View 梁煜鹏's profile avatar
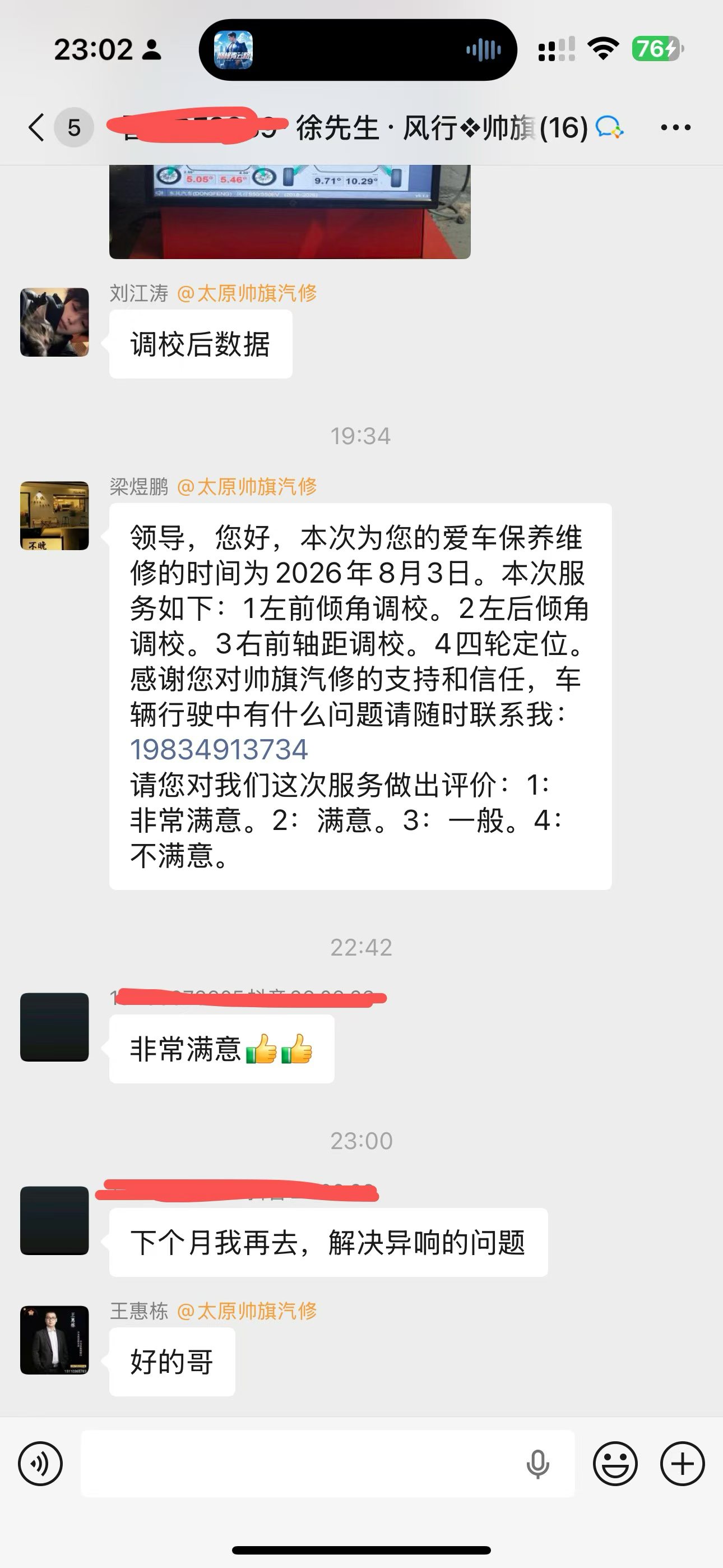 (55, 515)
